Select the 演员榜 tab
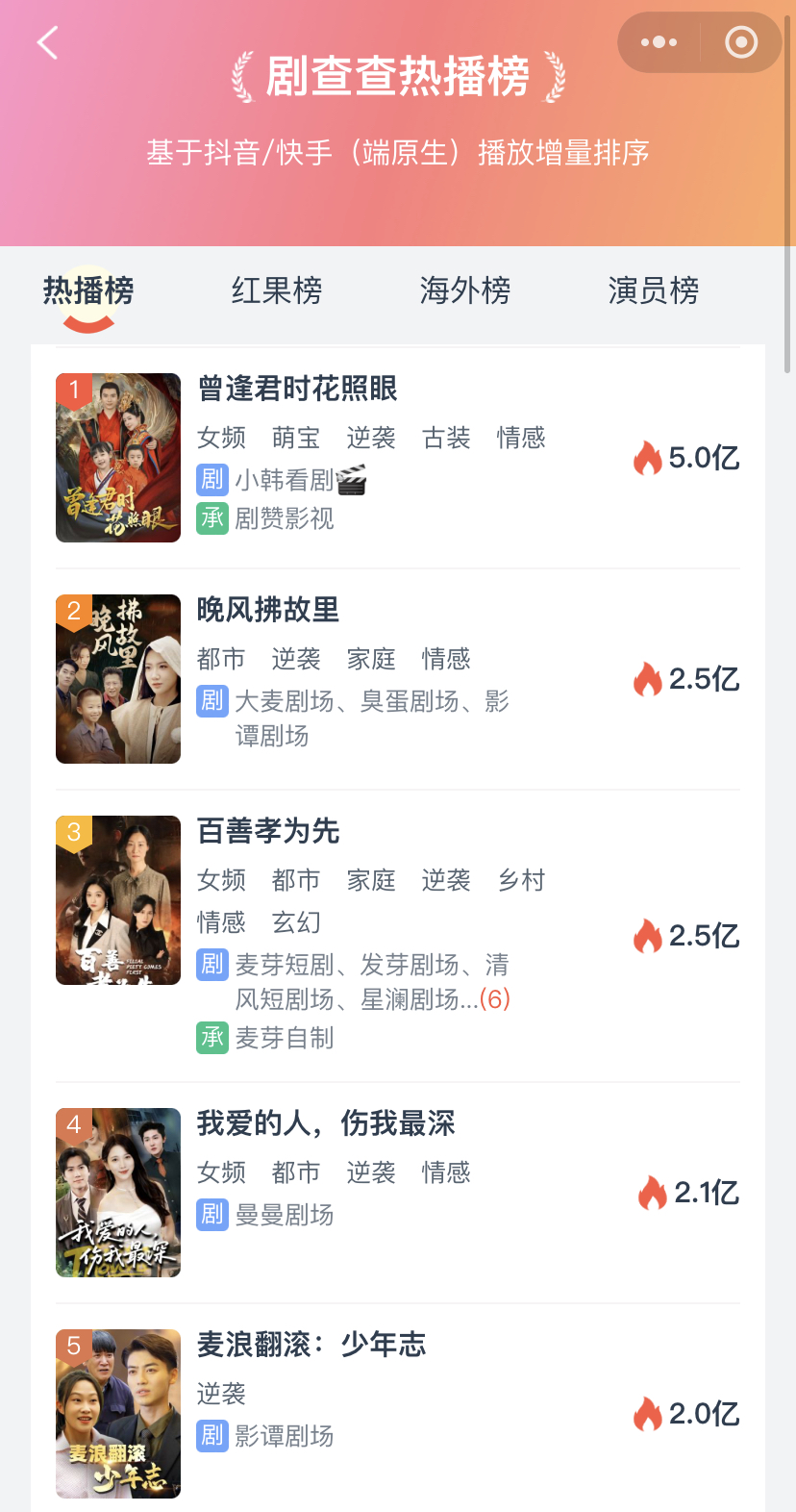 pyautogui.click(x=653, y=290)
